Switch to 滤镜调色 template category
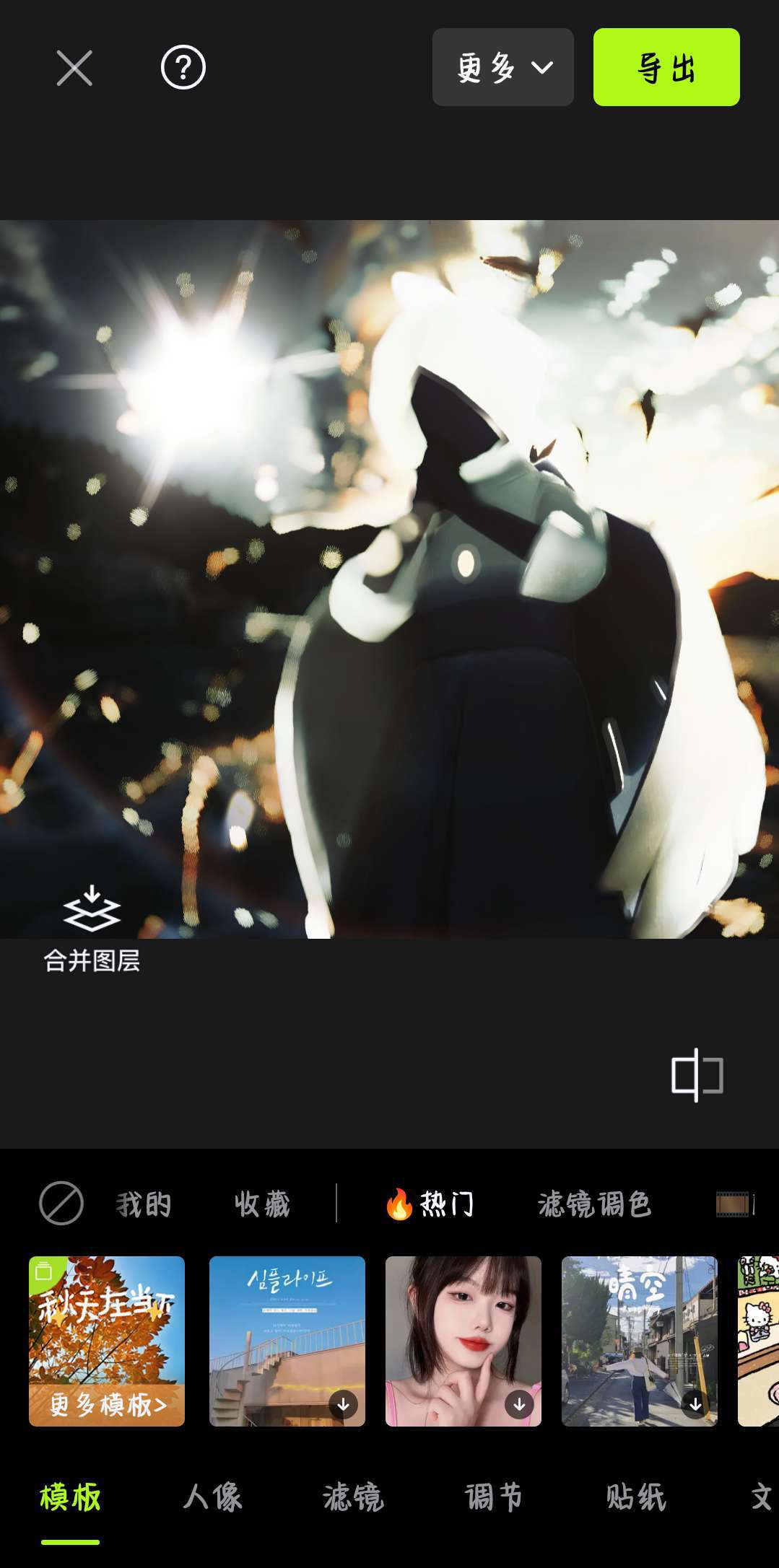Viewport: 779px width, 1568px height. click(594, 1204)
